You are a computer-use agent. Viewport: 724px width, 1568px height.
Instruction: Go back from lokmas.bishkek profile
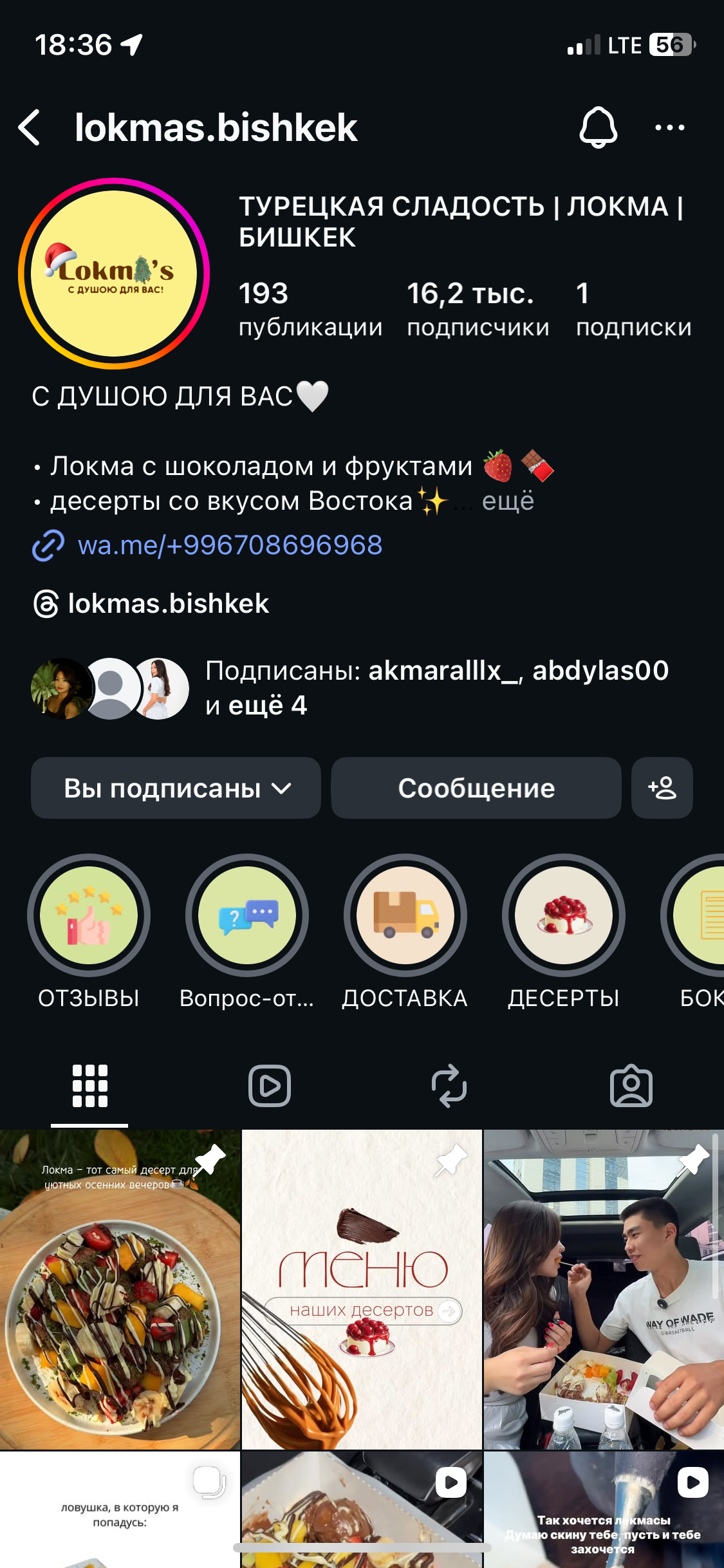point(30,127)
